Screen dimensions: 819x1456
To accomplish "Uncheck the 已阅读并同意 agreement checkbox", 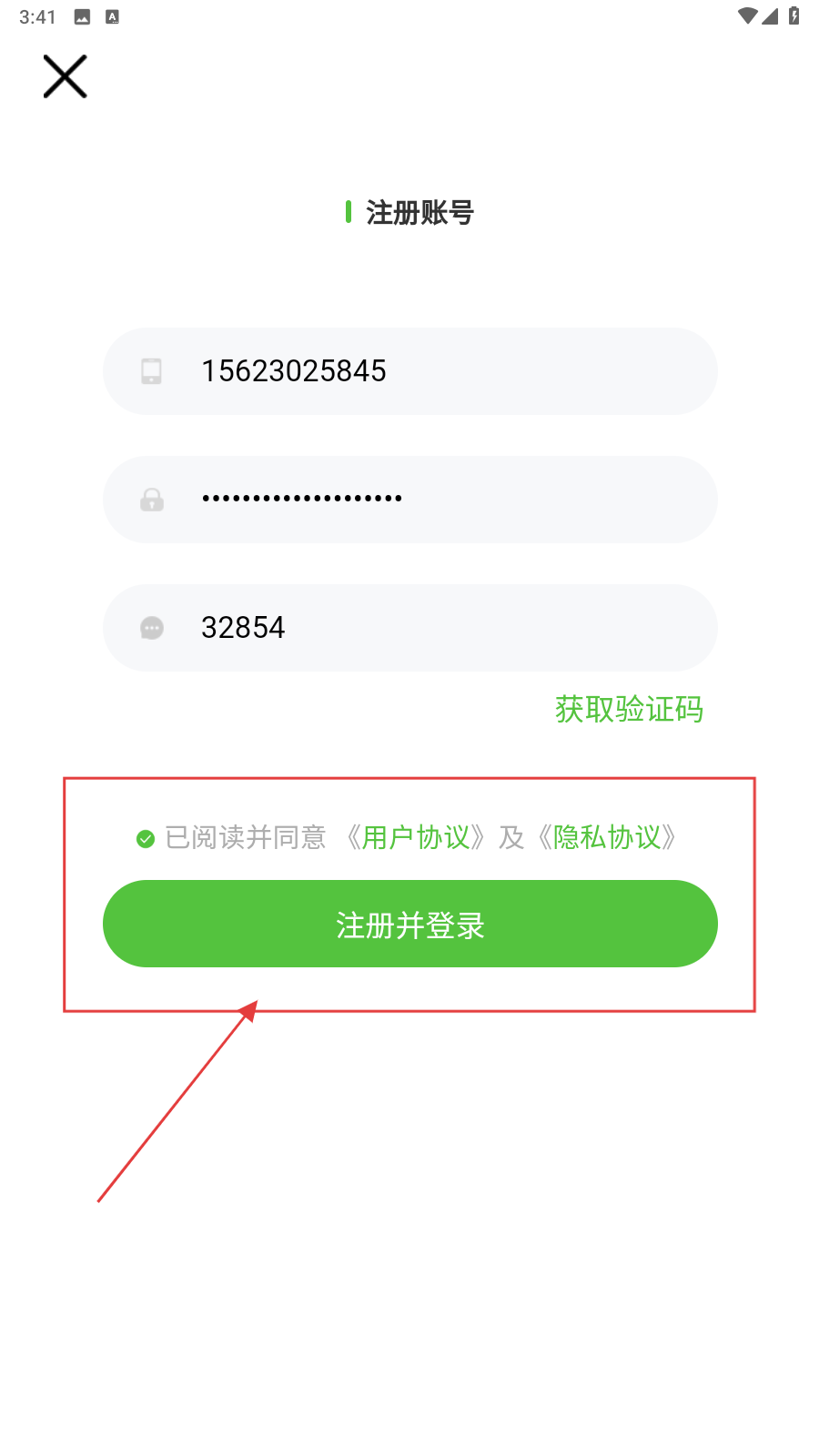I will click(x=146, y=838).
